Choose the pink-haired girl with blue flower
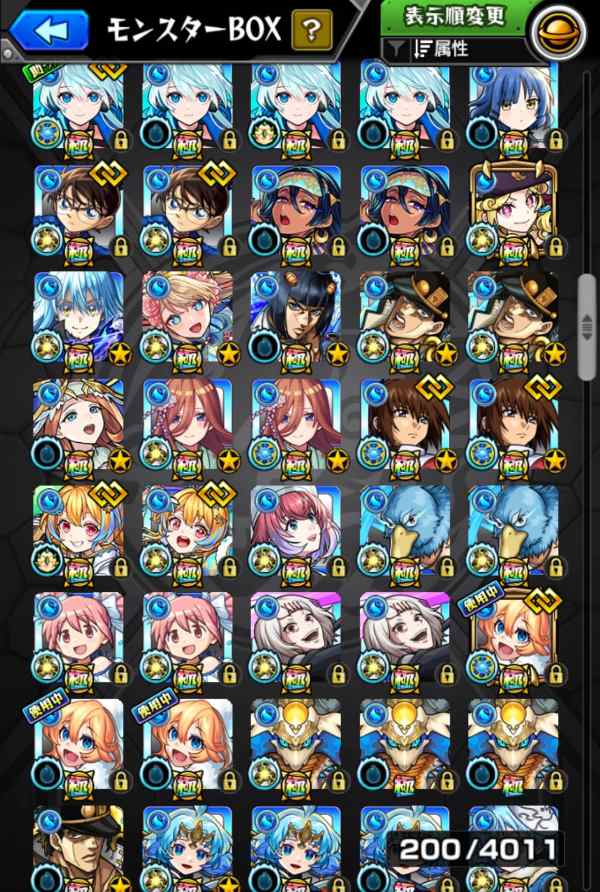The height and width of the screenshot is (892, 600). point(295,533)
